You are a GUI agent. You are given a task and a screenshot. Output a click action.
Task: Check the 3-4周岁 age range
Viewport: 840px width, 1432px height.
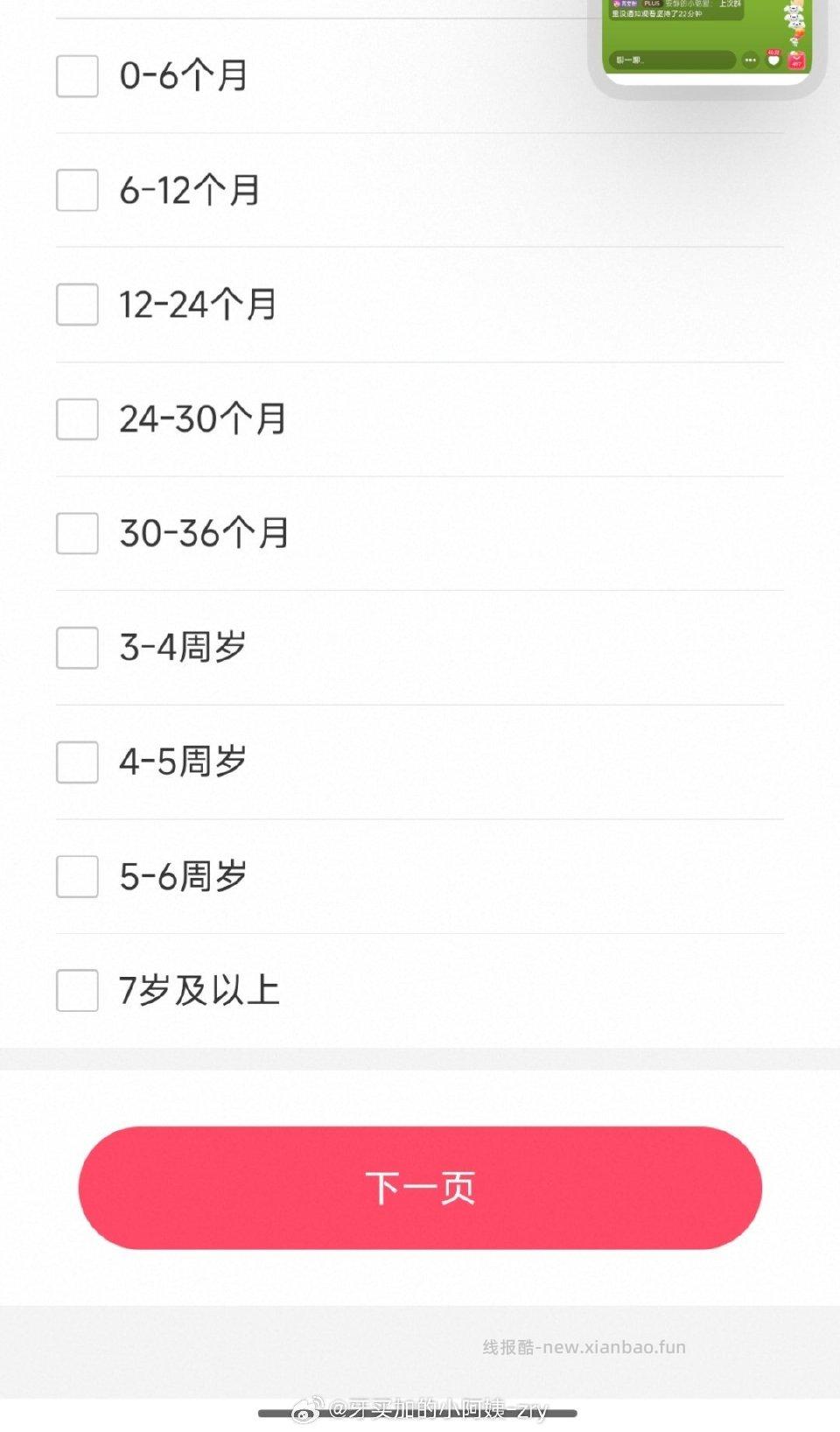coord(76,649)
